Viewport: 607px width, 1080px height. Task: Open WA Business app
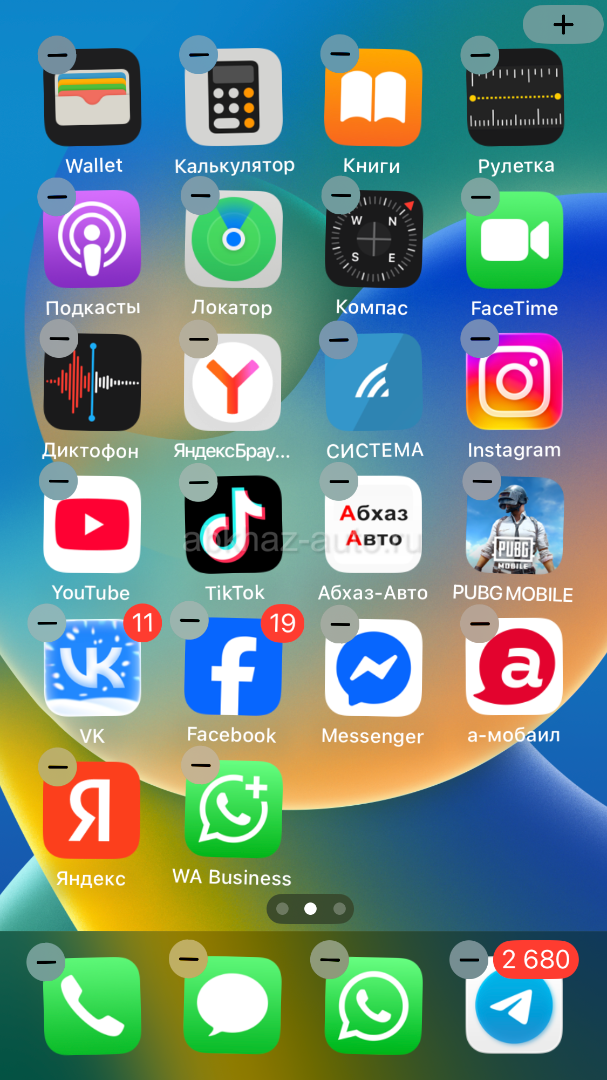coord(233,808)
